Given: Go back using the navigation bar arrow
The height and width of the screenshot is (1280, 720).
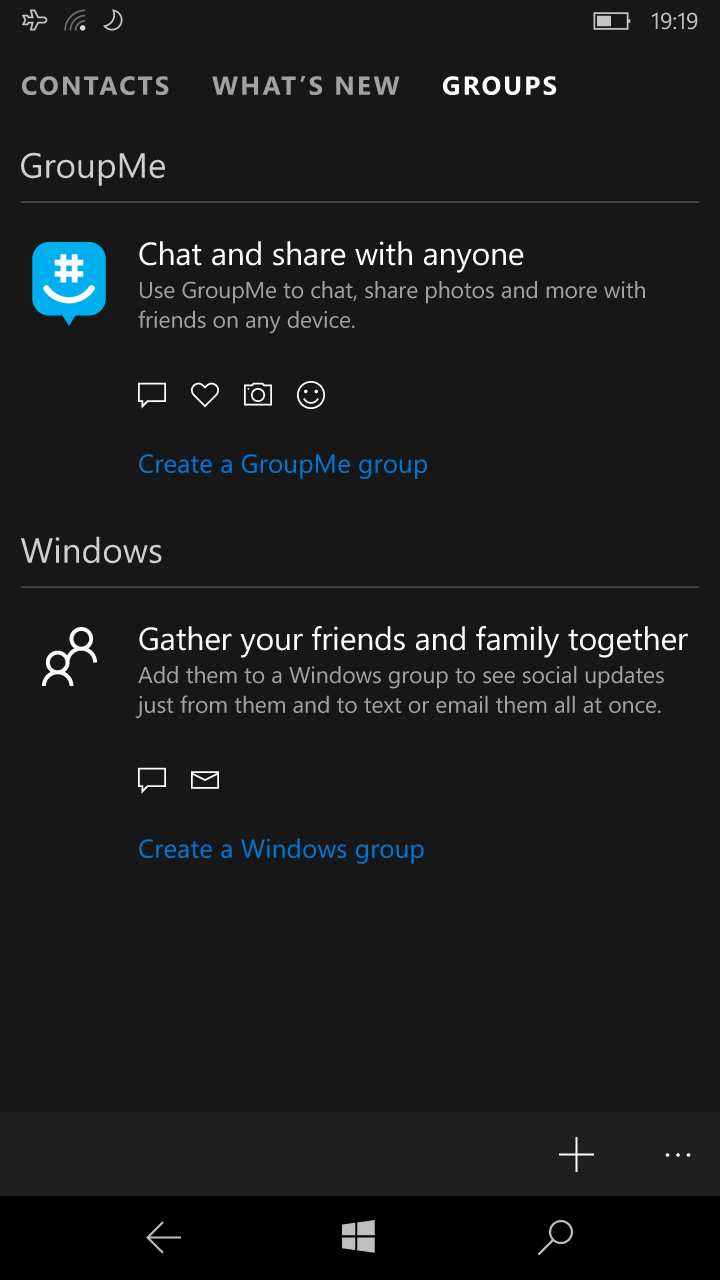Looking at the screenshot, I should point(163,1238).
